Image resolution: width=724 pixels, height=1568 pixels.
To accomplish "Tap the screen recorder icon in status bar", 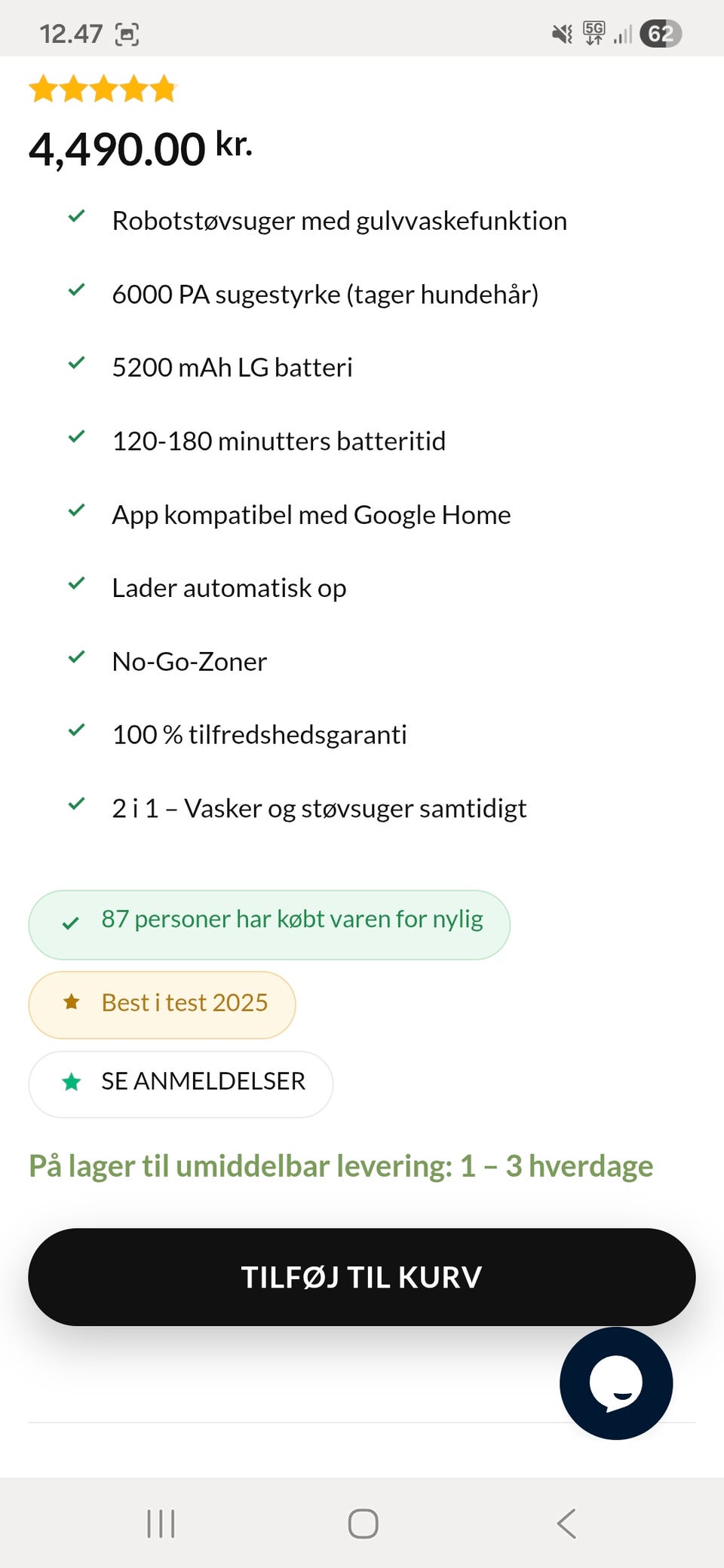I will [x=127, y=33].
